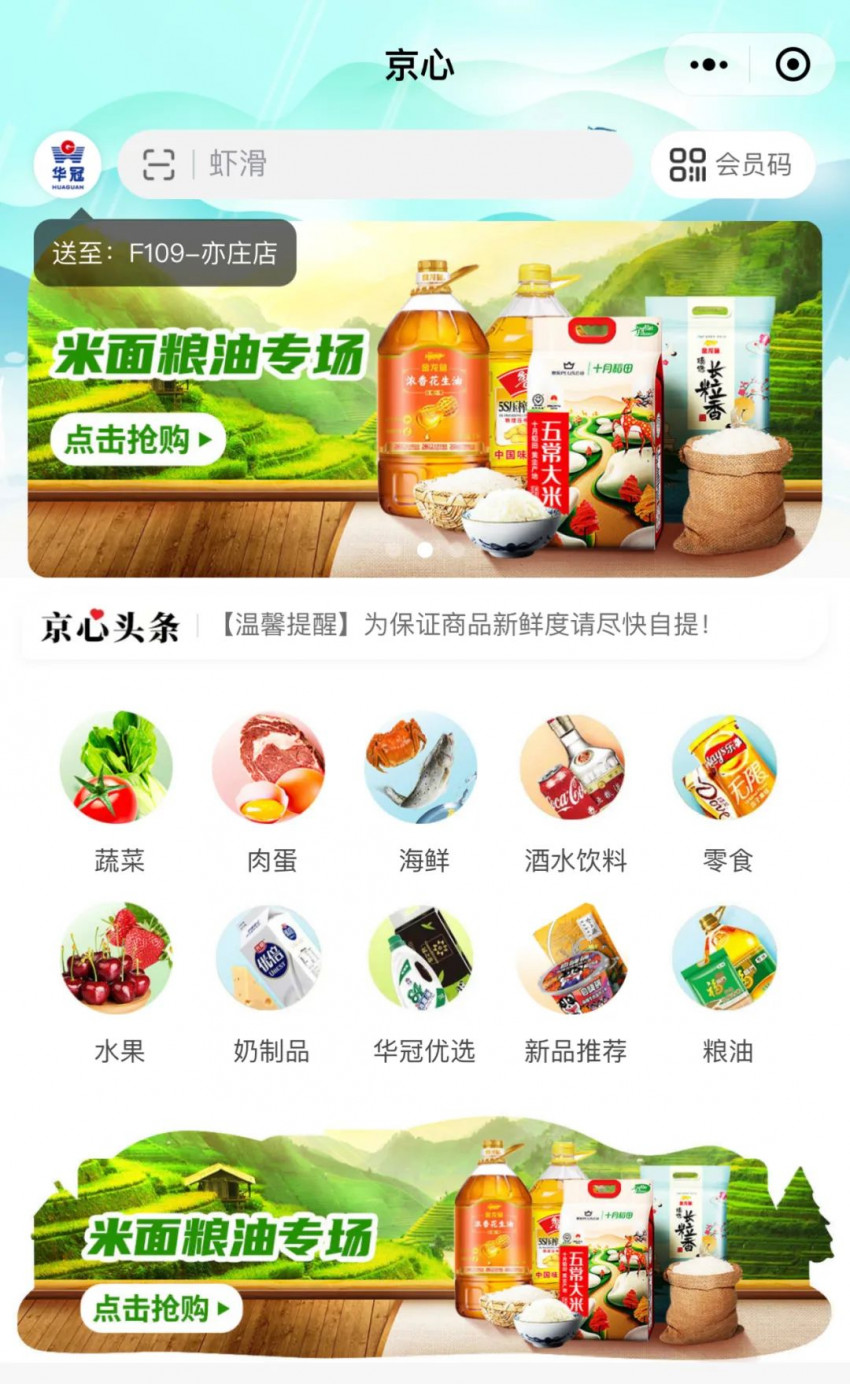Viewport: 850px width, 1384px height.
Task: Tap the search field showing 虾滑
Action: point(300,163)
